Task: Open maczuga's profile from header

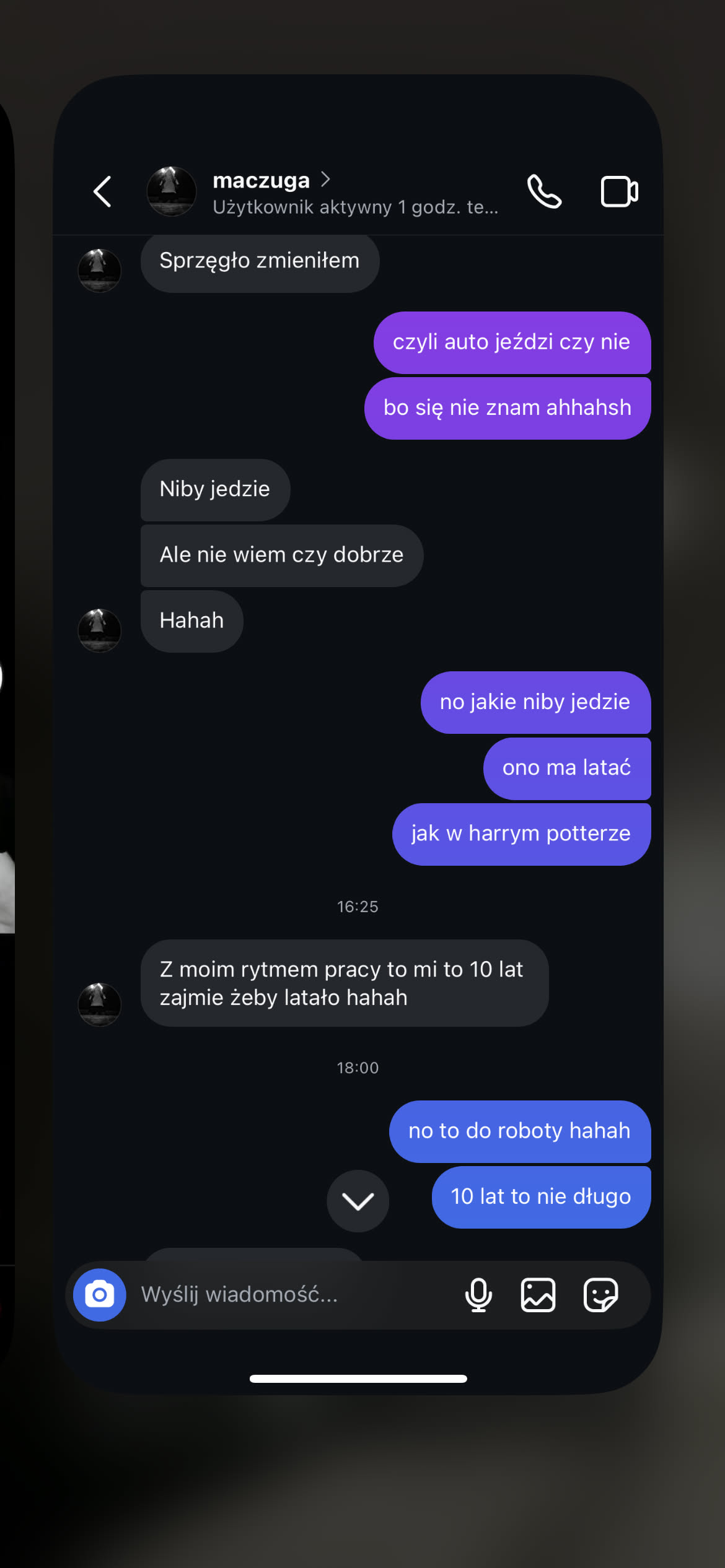Action: pos(261,181)
